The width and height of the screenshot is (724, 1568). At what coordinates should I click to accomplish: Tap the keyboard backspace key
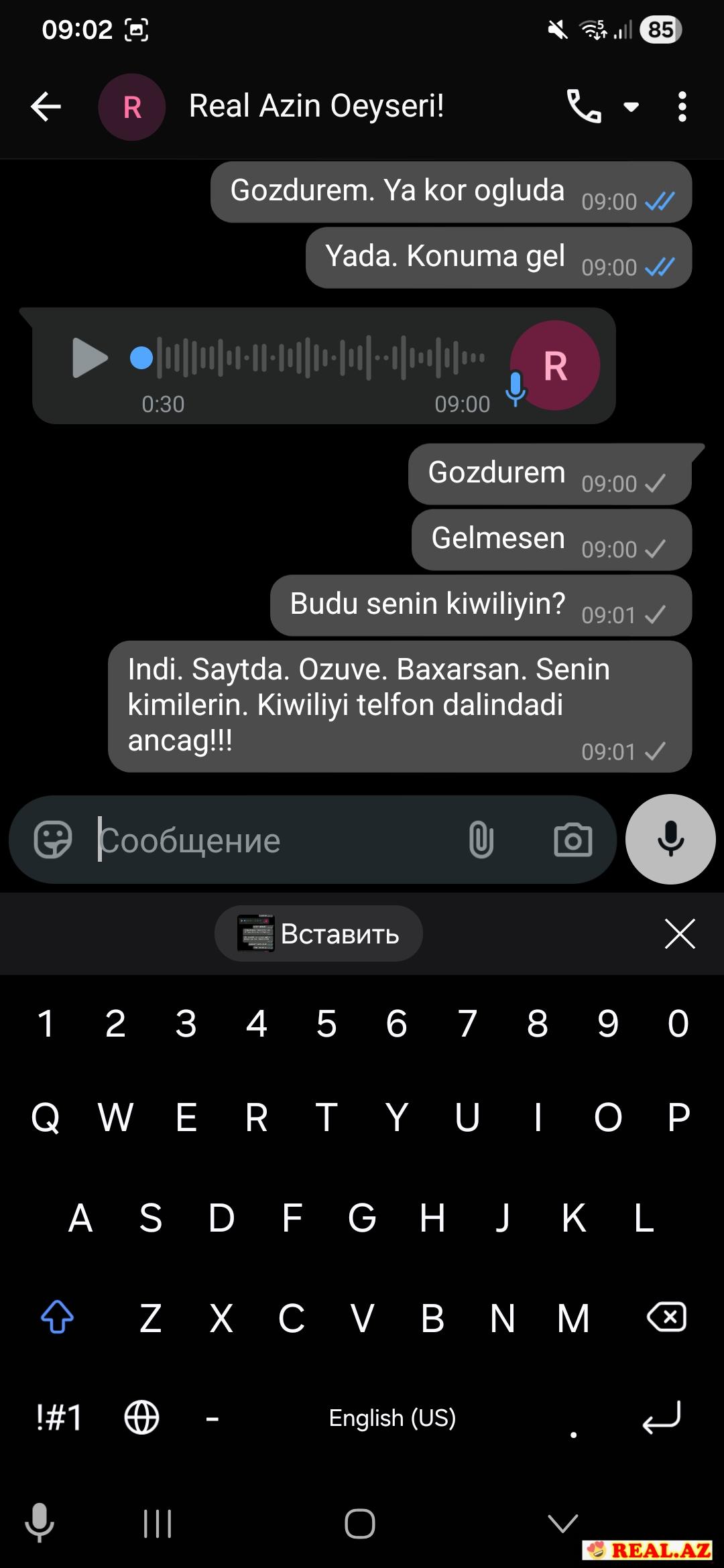coord(666,1317)
